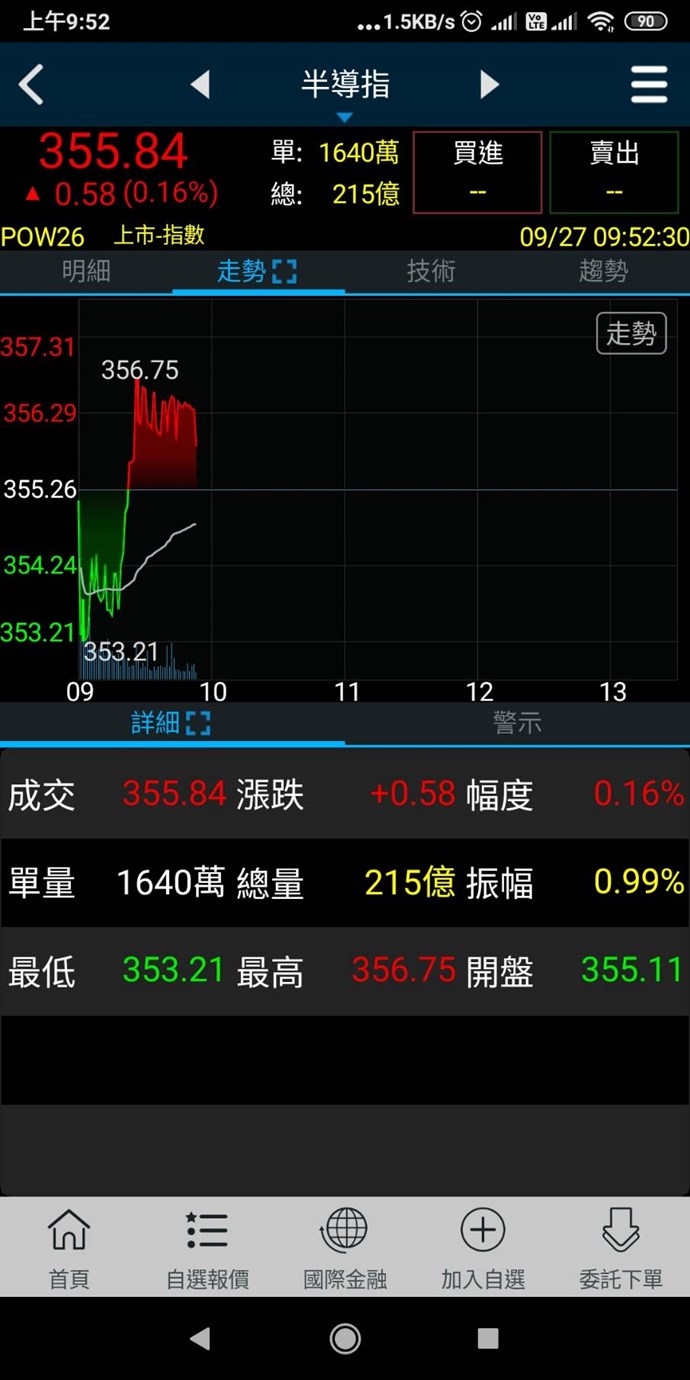
Task: Tap the system home button
Action: (345, 1338)
